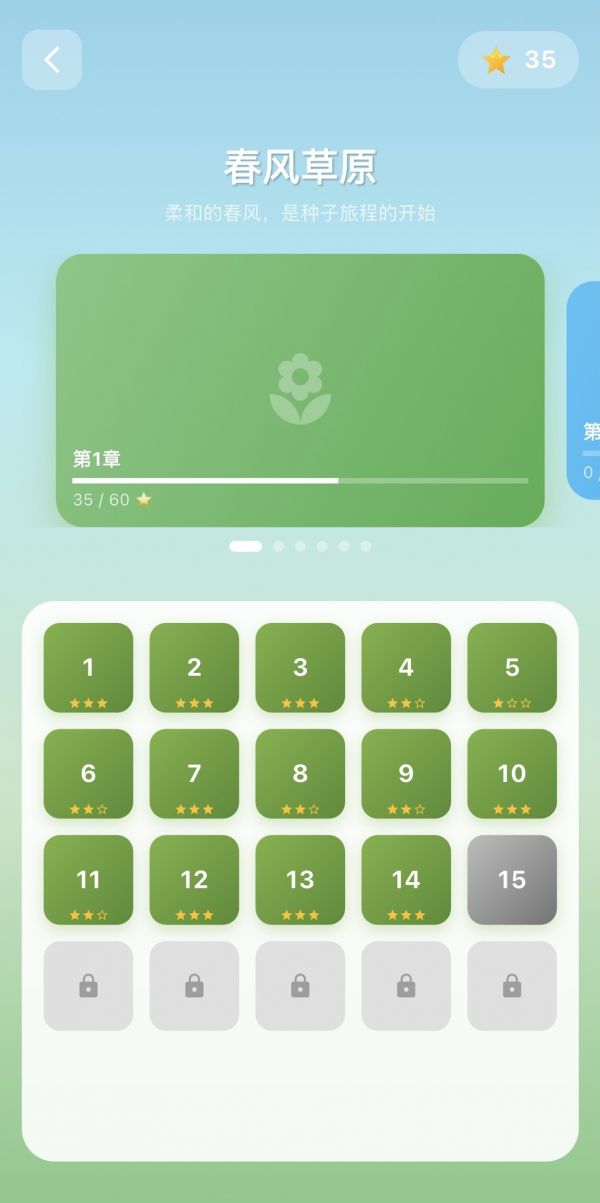The height and width of the screenshot is (1203, 600).
Task: Play level 3
Action: 300,667
